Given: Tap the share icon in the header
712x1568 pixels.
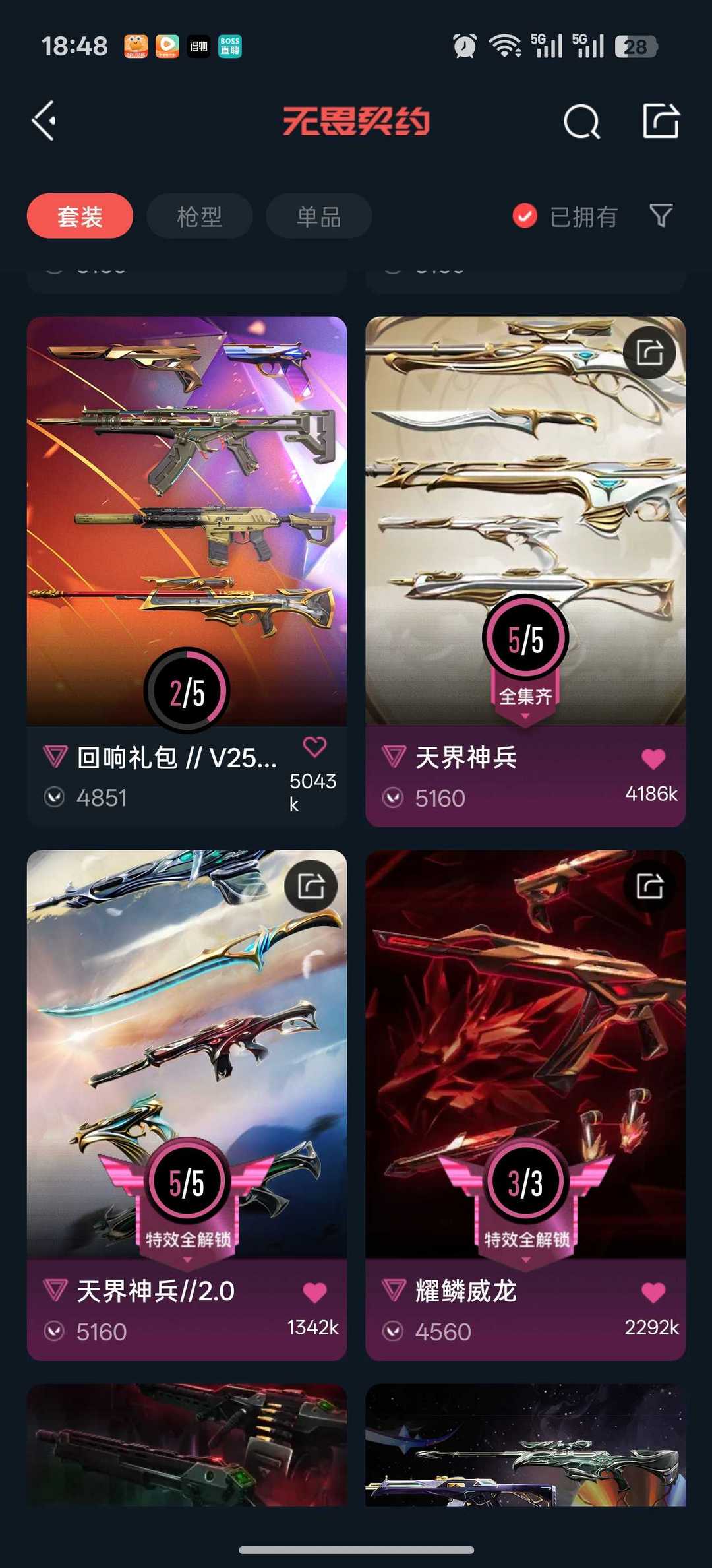Looking at the screenshot, I should (661, 121).
